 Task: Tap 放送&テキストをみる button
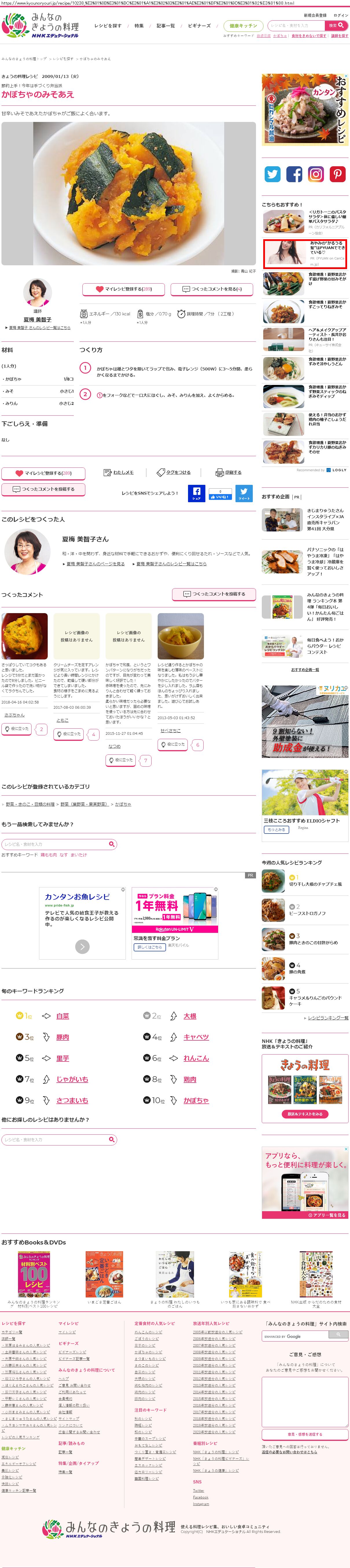click(x=304, y=1114)
